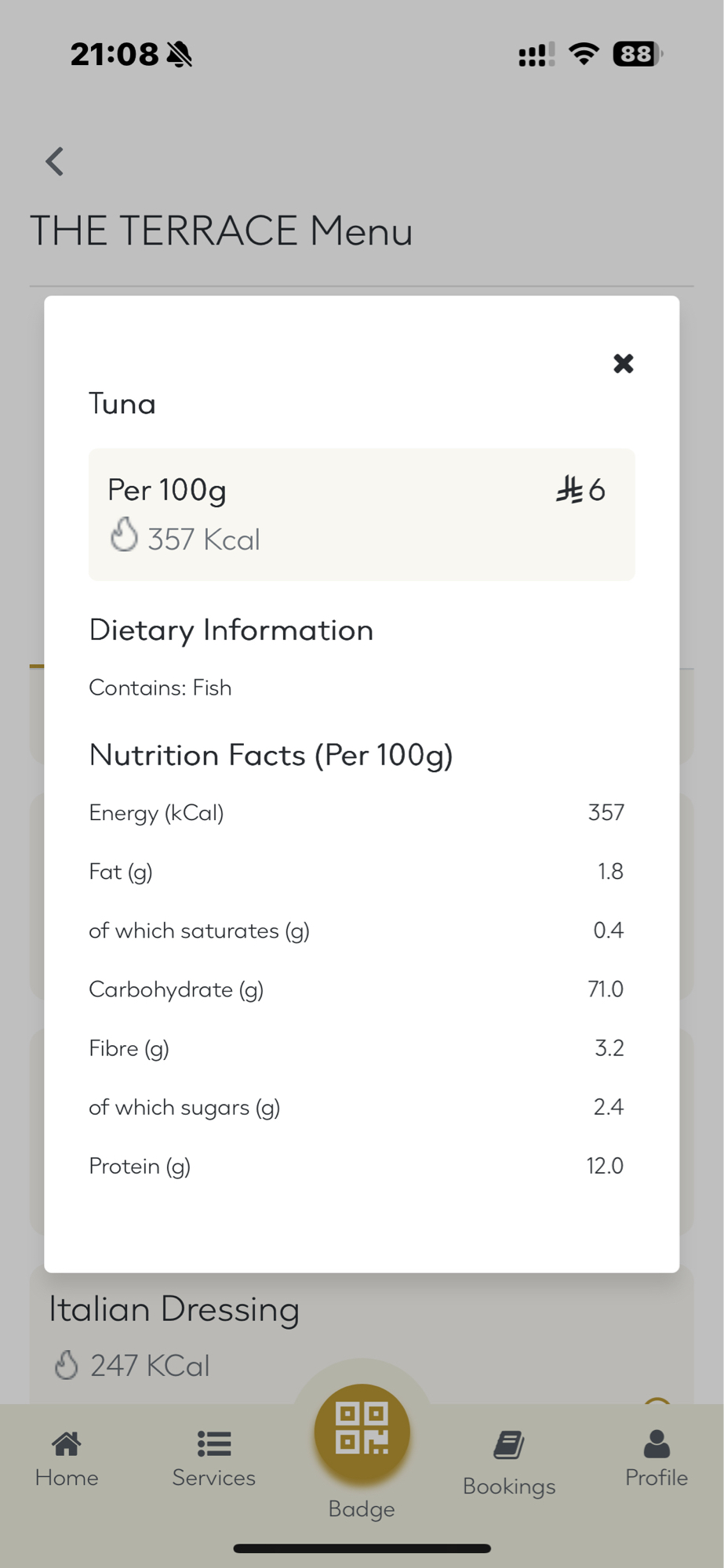Open the Services list icon
Viewport: 724px width, 1568px height.
(213, 1443)
